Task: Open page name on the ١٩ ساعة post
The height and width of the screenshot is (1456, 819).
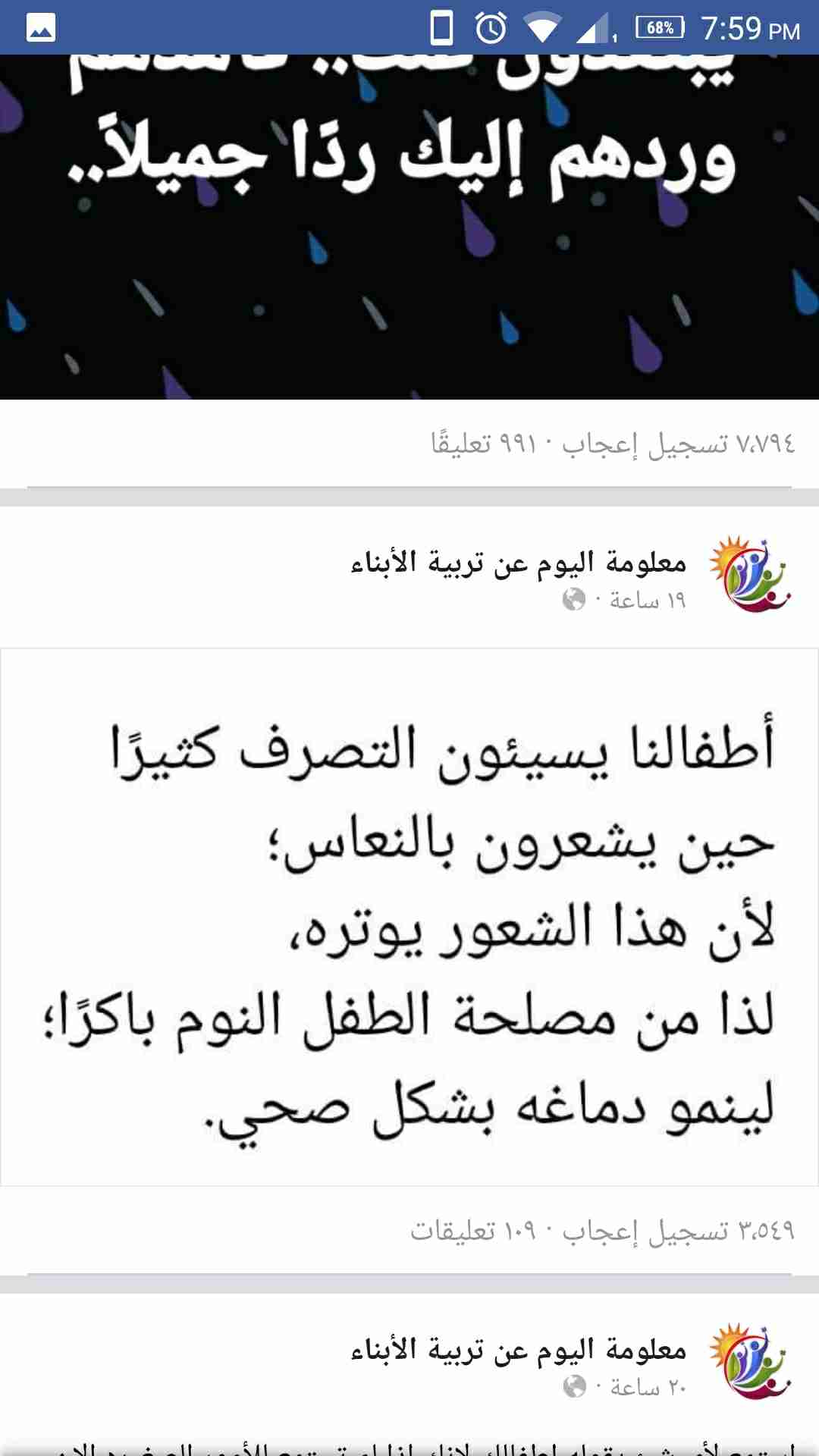Action: [x=519, y=563]
